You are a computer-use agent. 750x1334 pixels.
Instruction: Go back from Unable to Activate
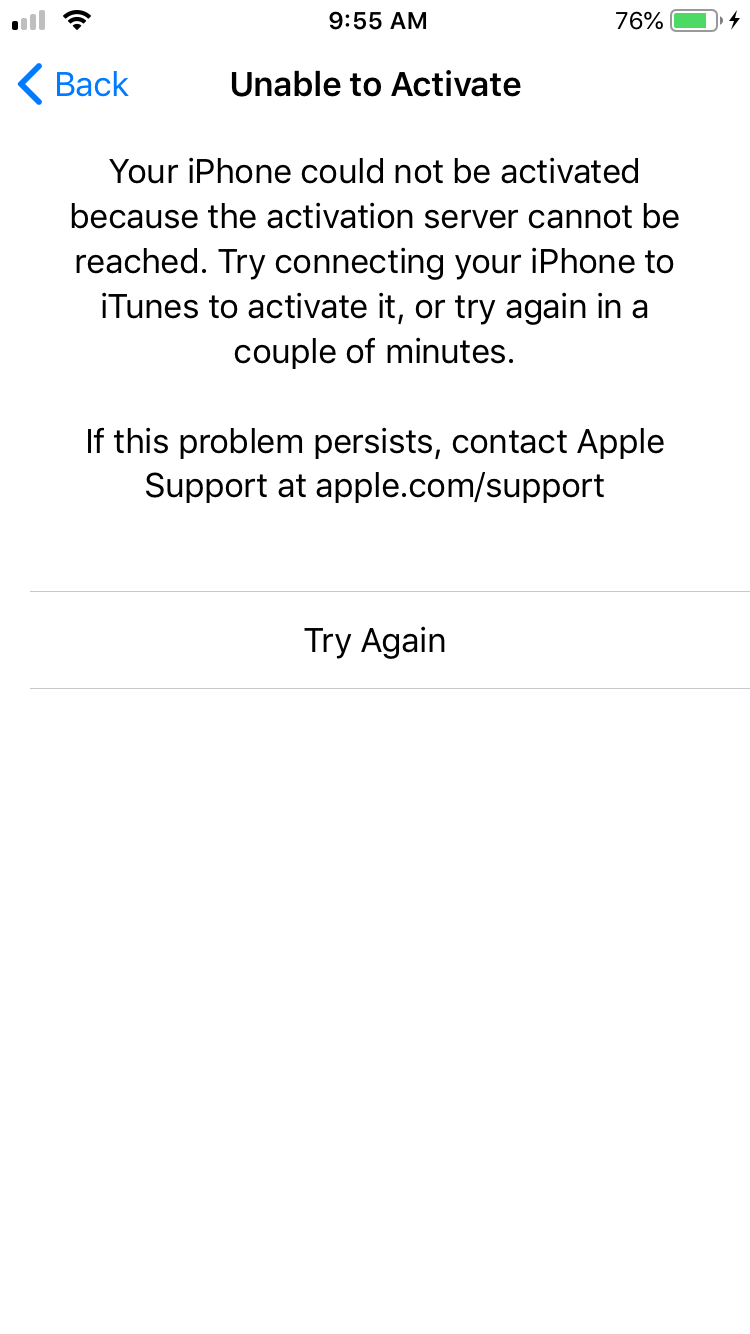[x=74, y=85]
